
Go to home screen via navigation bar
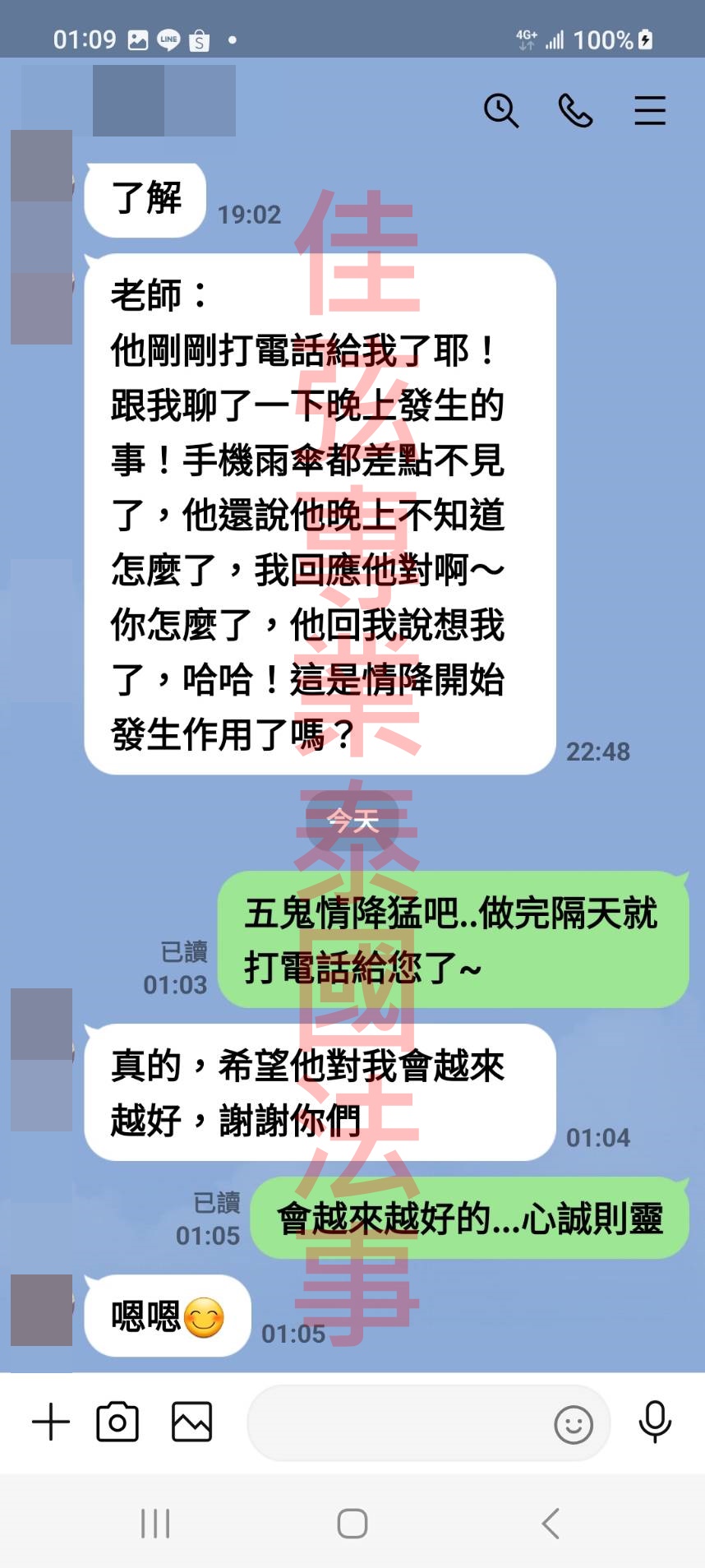[x=352, y=1524]
